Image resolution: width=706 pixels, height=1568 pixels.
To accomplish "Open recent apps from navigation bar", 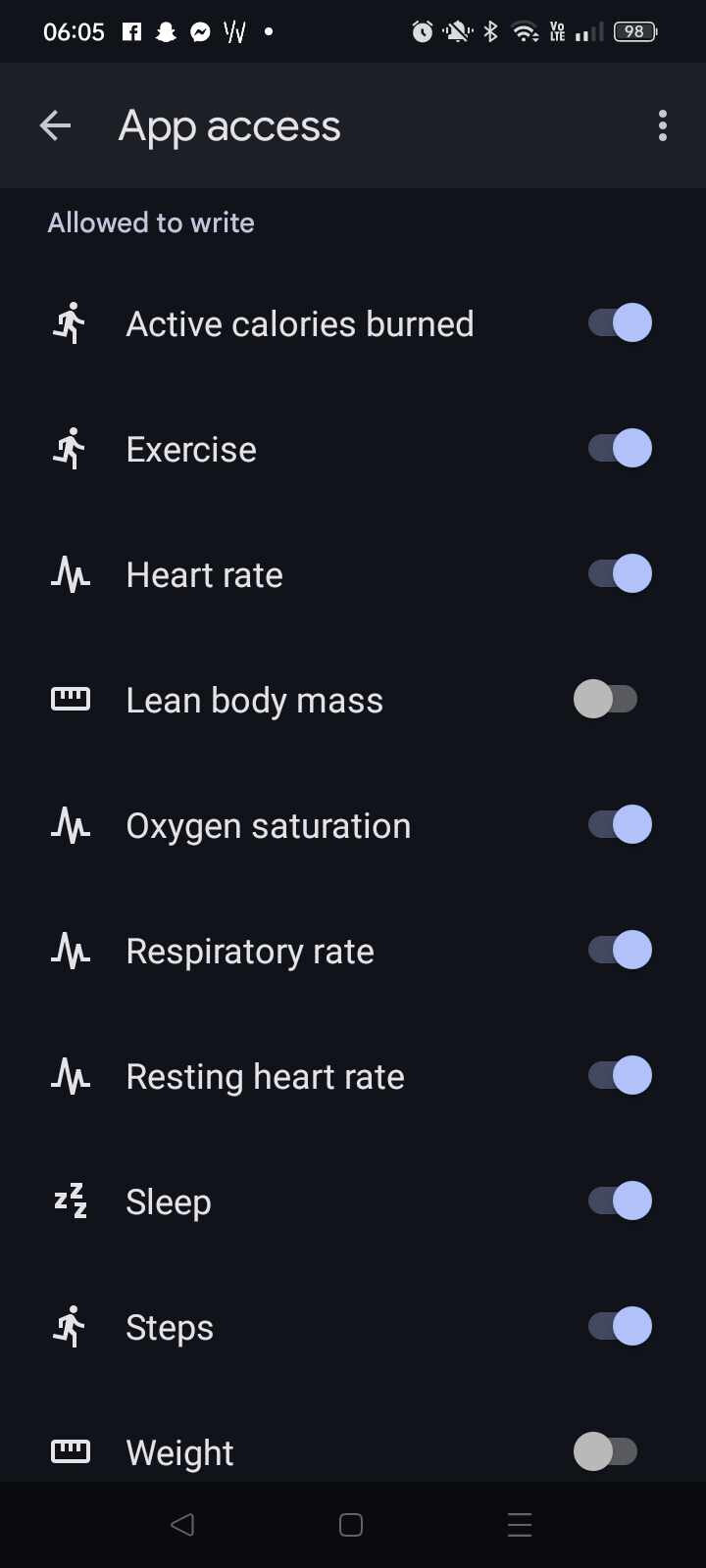I will tap(520, 1525).
